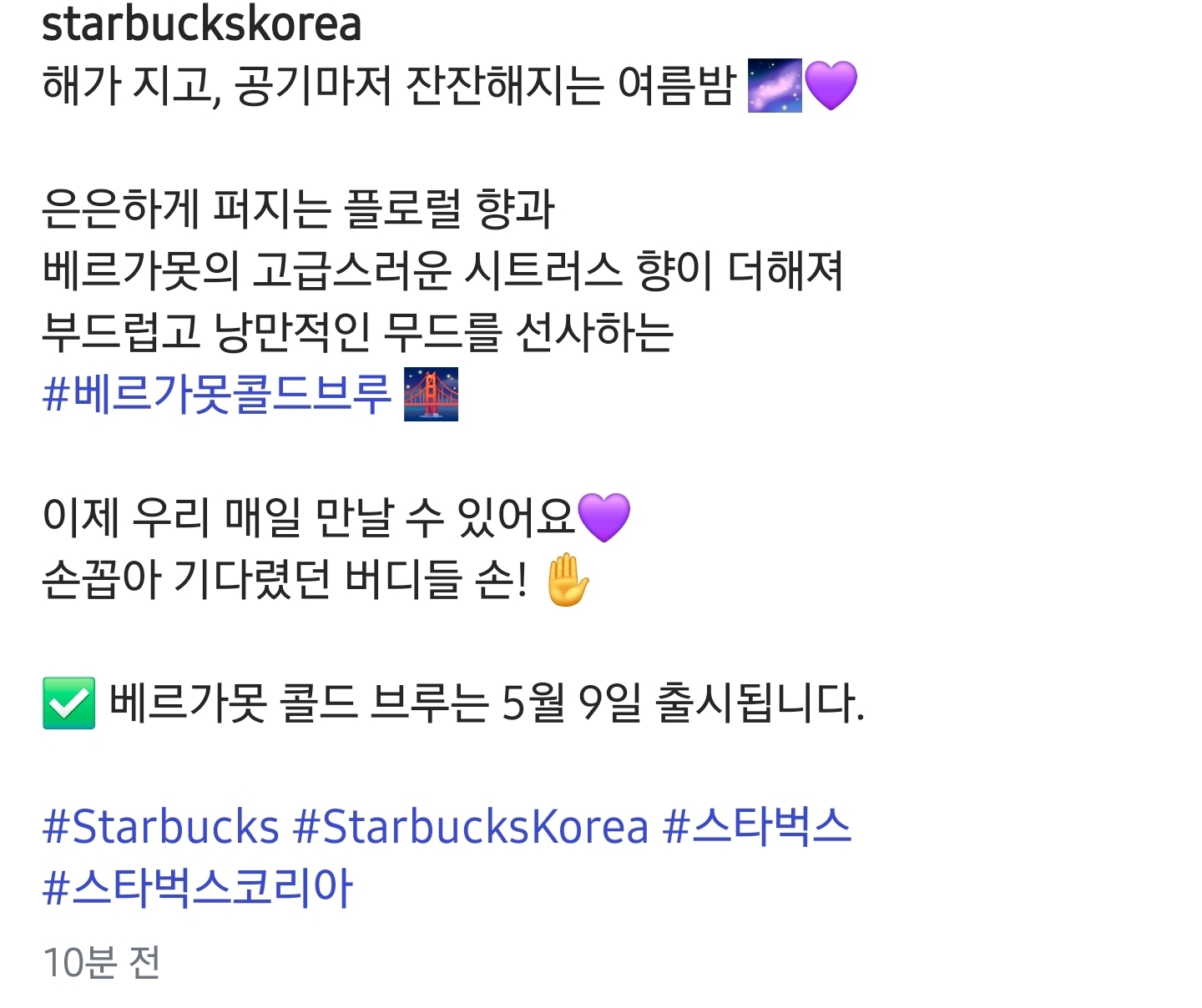The height and width of the screenshot is (1008, 1202).
Task: Open the #Starbucks hashtag
Action: (x=160, y=826)
